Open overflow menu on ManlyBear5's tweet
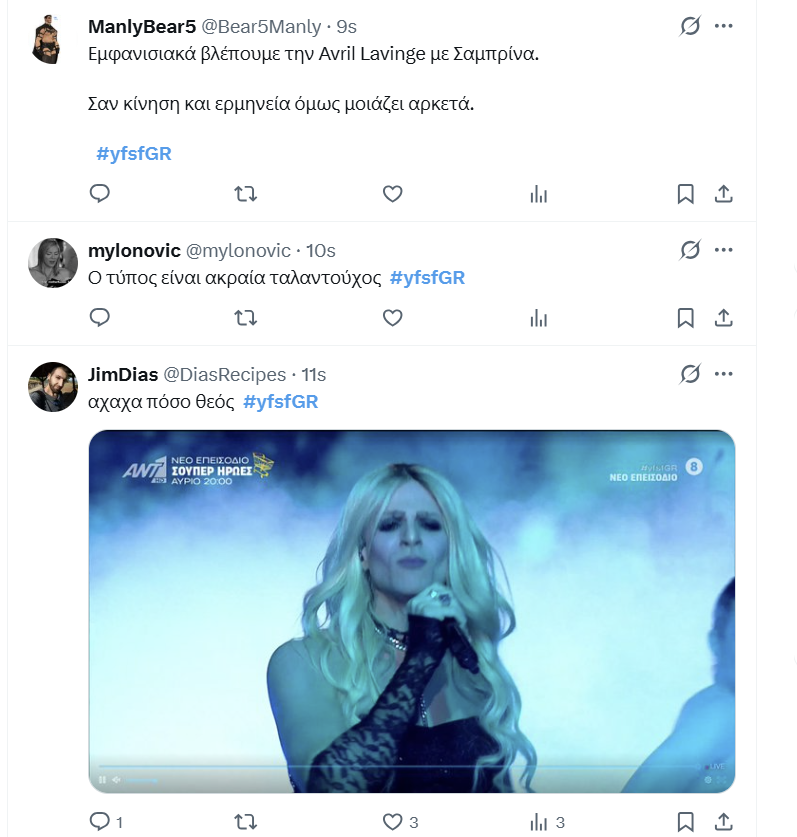 pyautogui.click(x=724, y=26)
